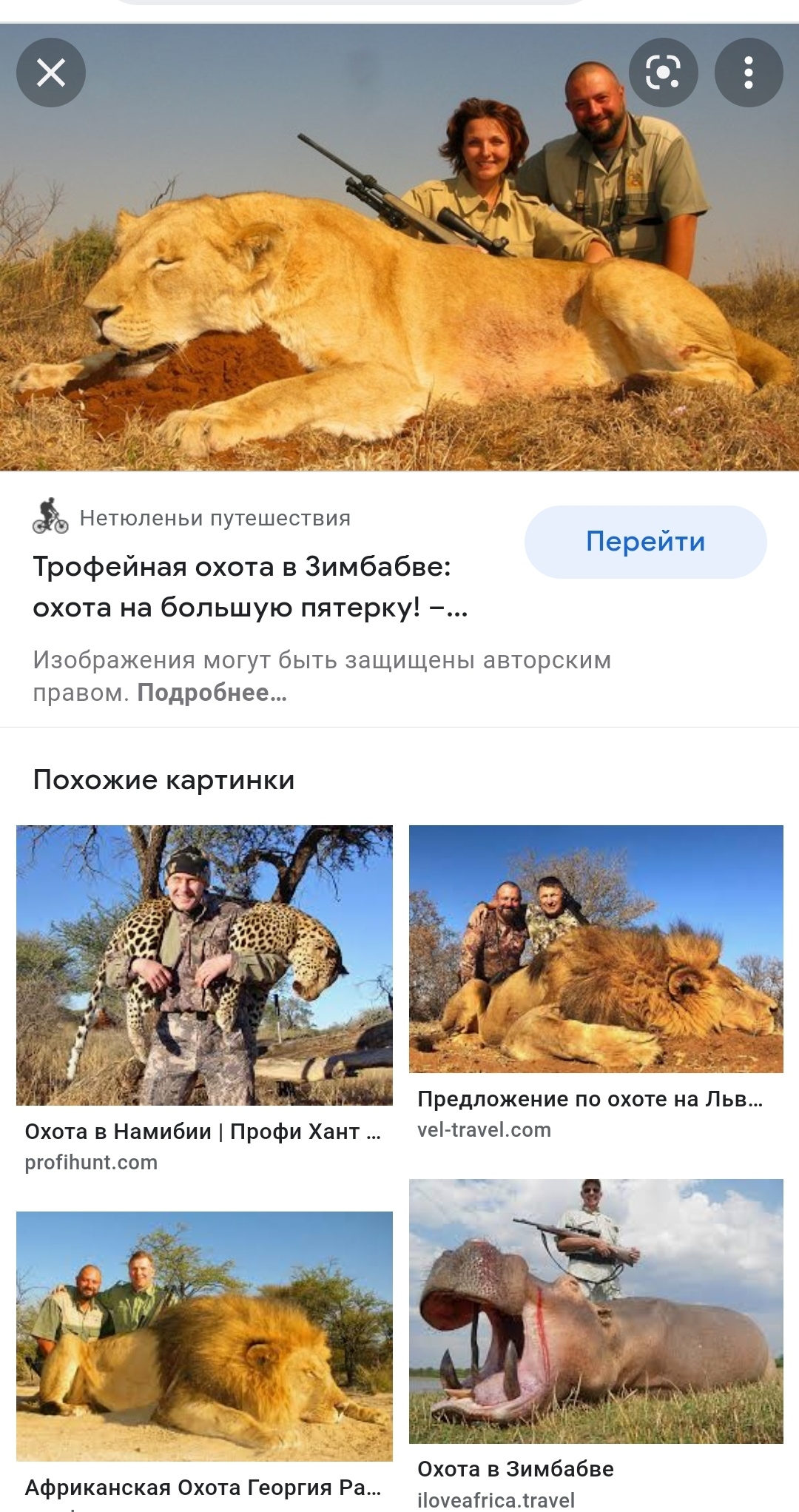This screenshot has width=799, height=1512.
Task: Tap the main lioness hunting photo
Action: [x=399, y=248]
